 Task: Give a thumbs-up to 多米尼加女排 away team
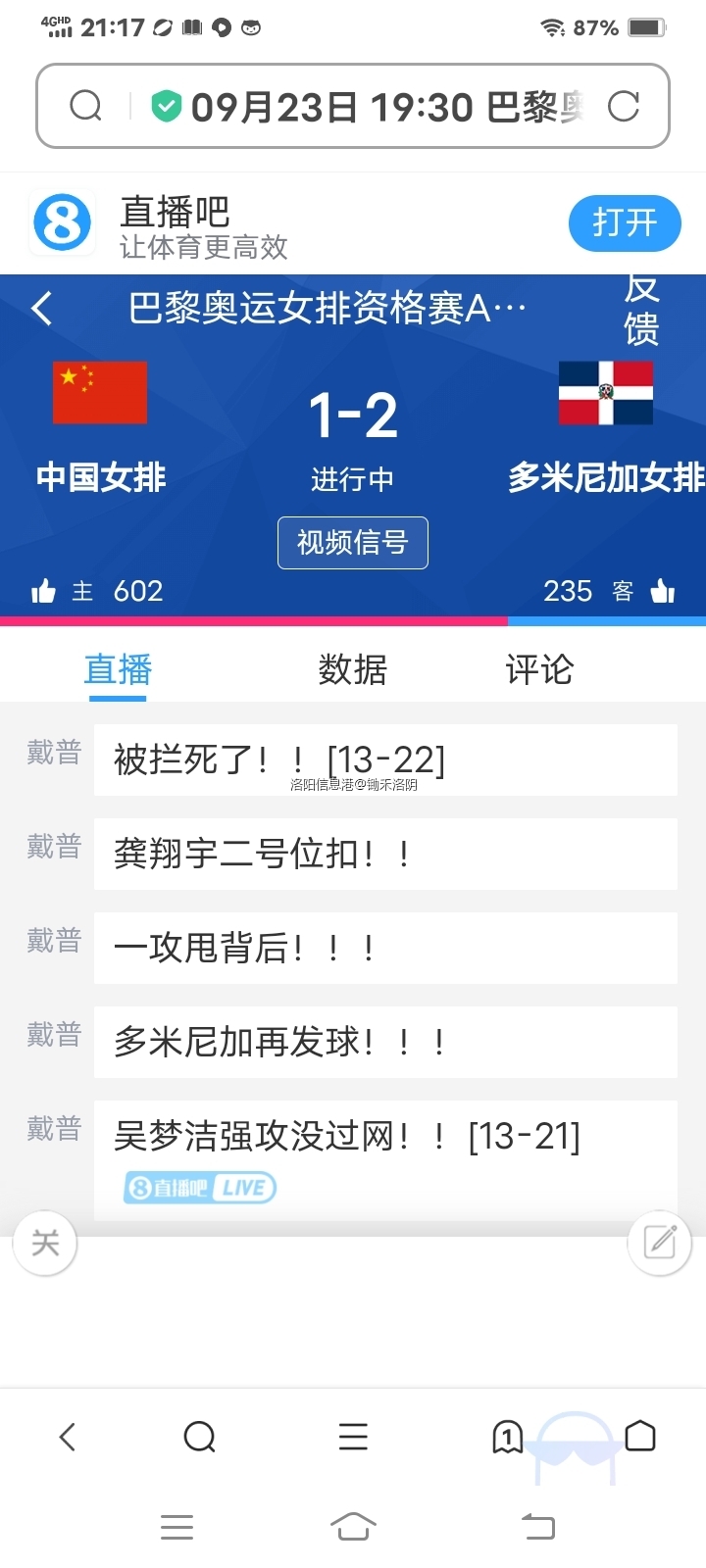663,590
